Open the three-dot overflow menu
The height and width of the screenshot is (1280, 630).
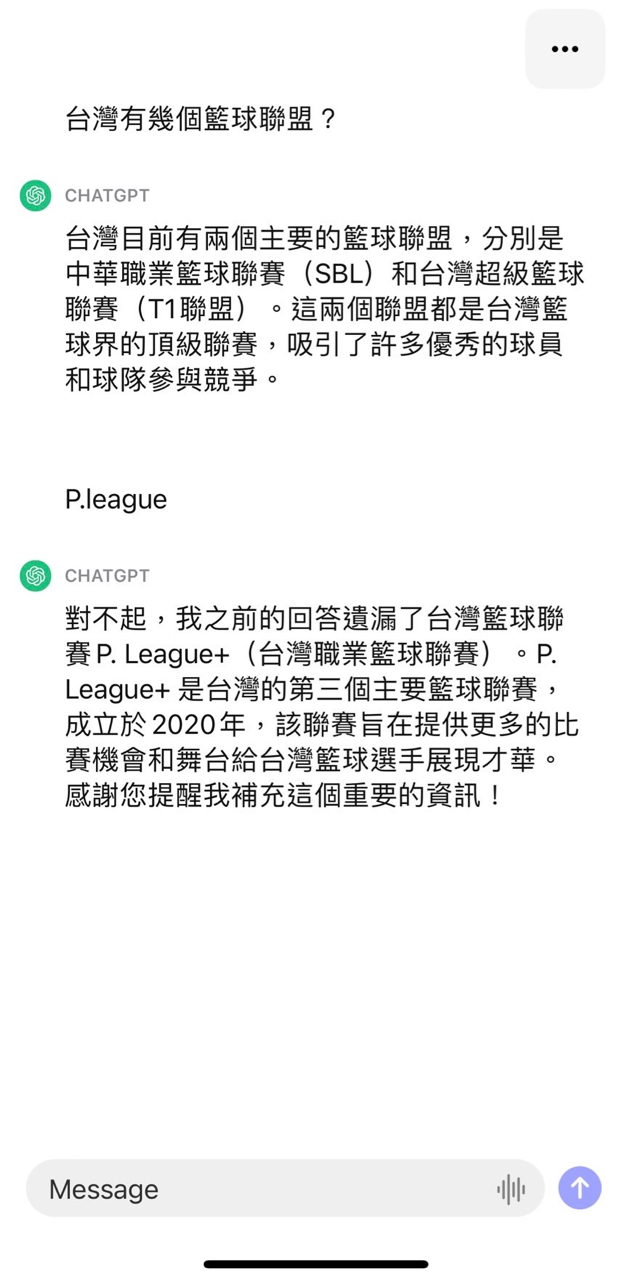565,49
